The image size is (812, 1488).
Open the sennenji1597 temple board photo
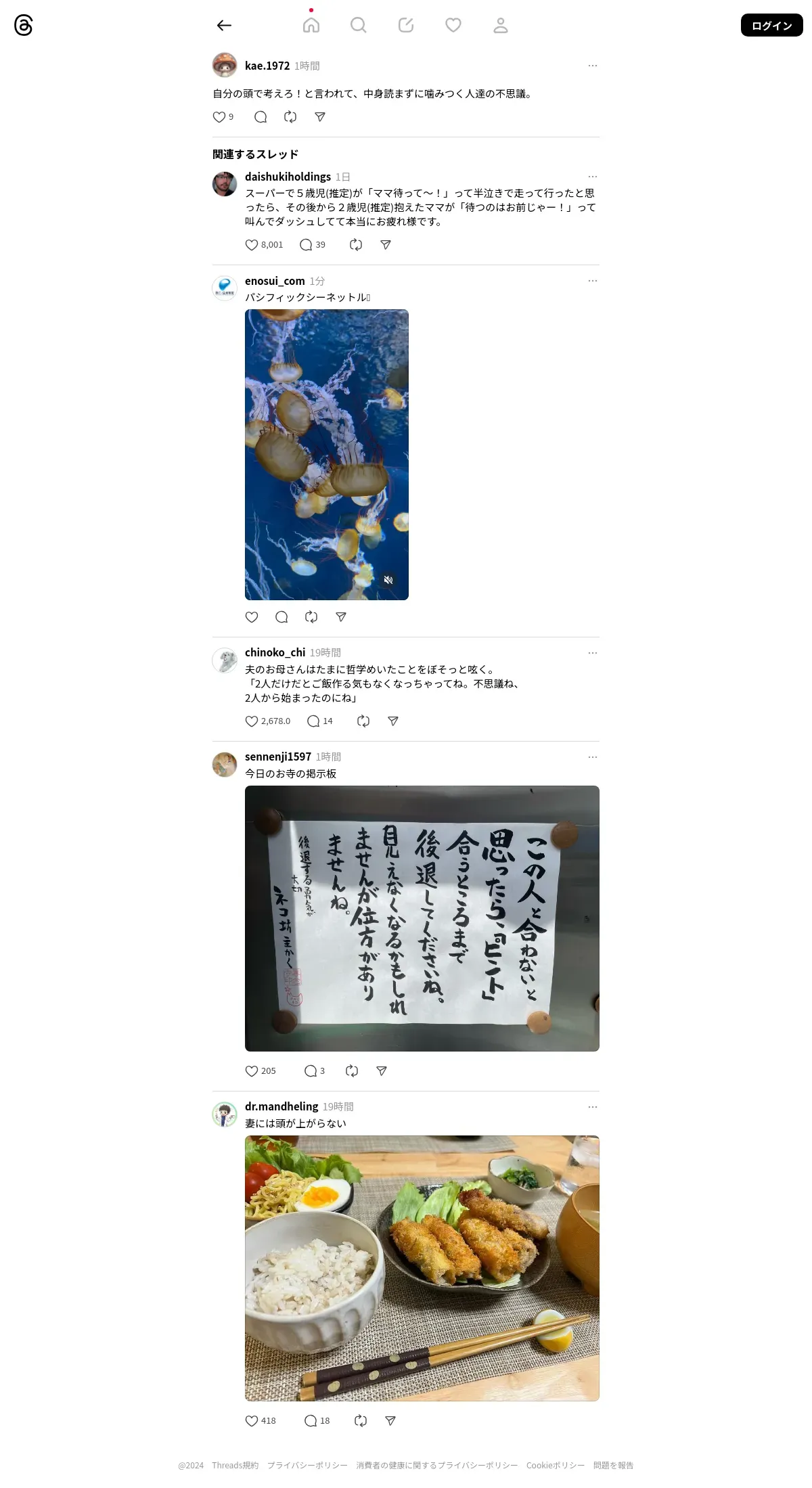422,918
